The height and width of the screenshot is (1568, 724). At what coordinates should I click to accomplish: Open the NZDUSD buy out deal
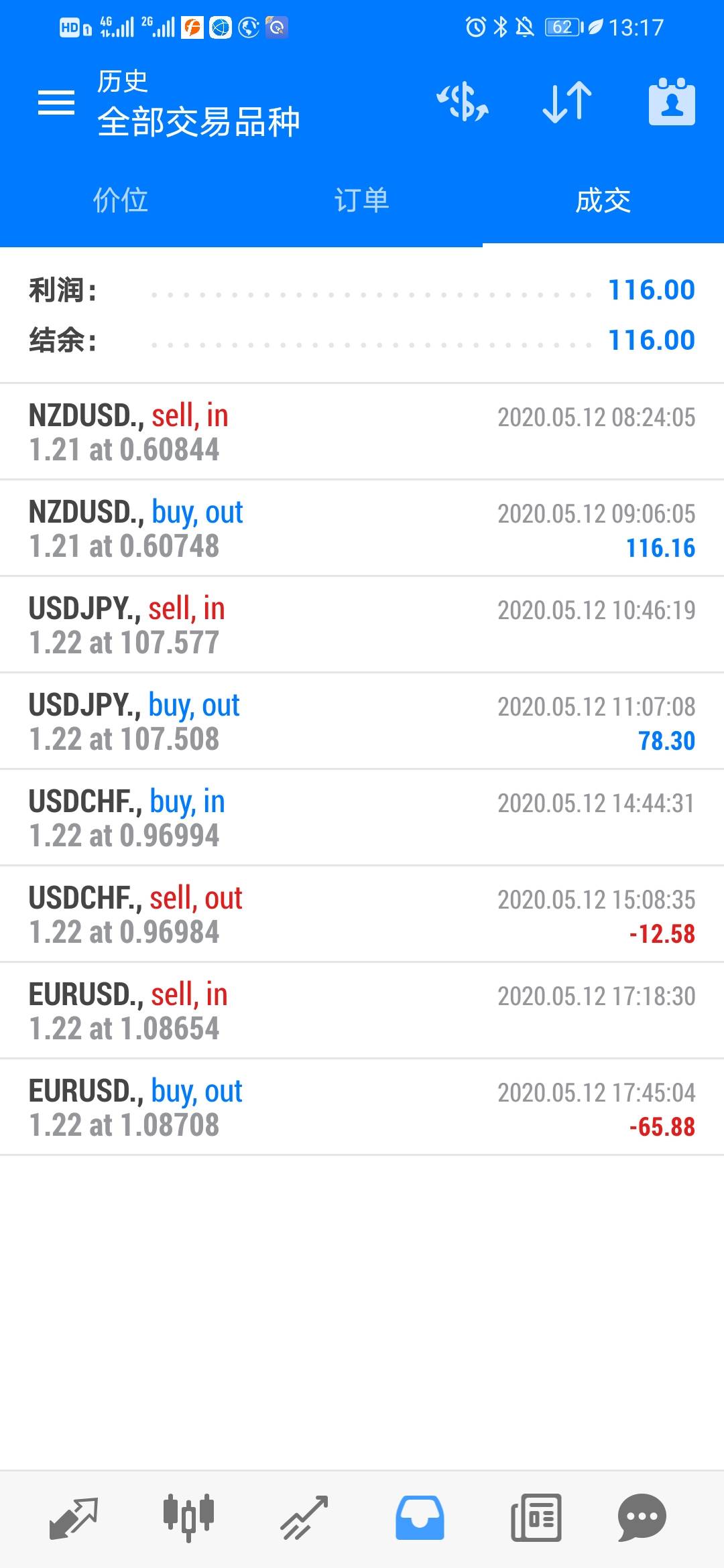coord(362,528)
